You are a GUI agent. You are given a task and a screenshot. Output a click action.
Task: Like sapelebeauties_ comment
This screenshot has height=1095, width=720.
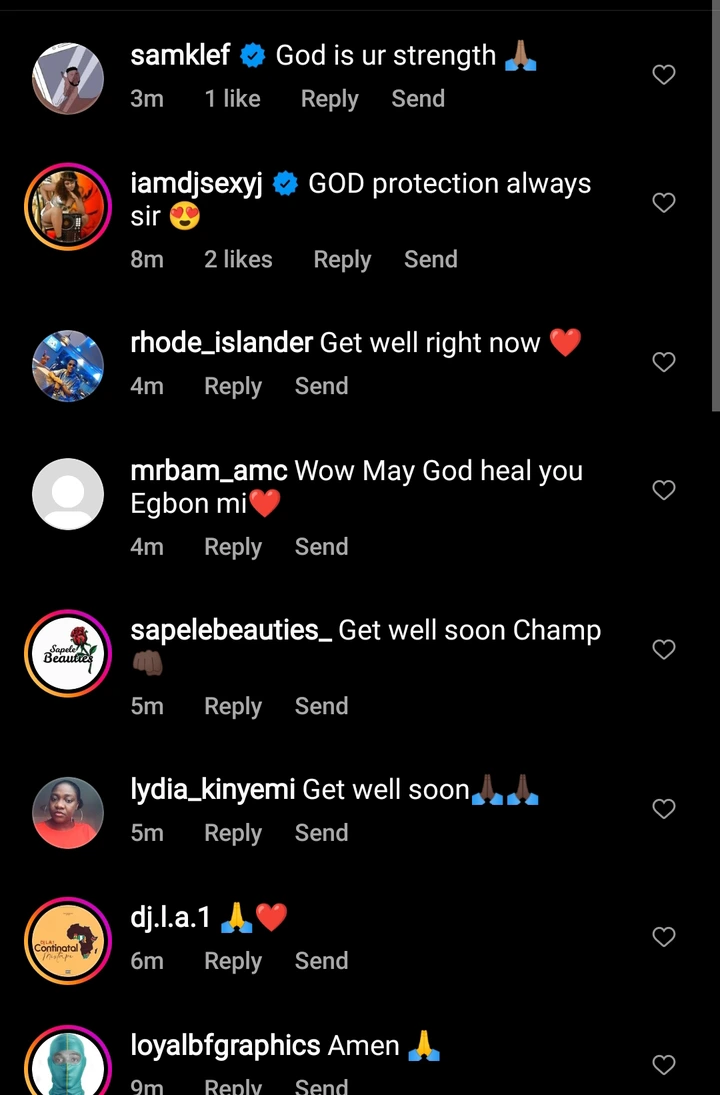(664, 650)
